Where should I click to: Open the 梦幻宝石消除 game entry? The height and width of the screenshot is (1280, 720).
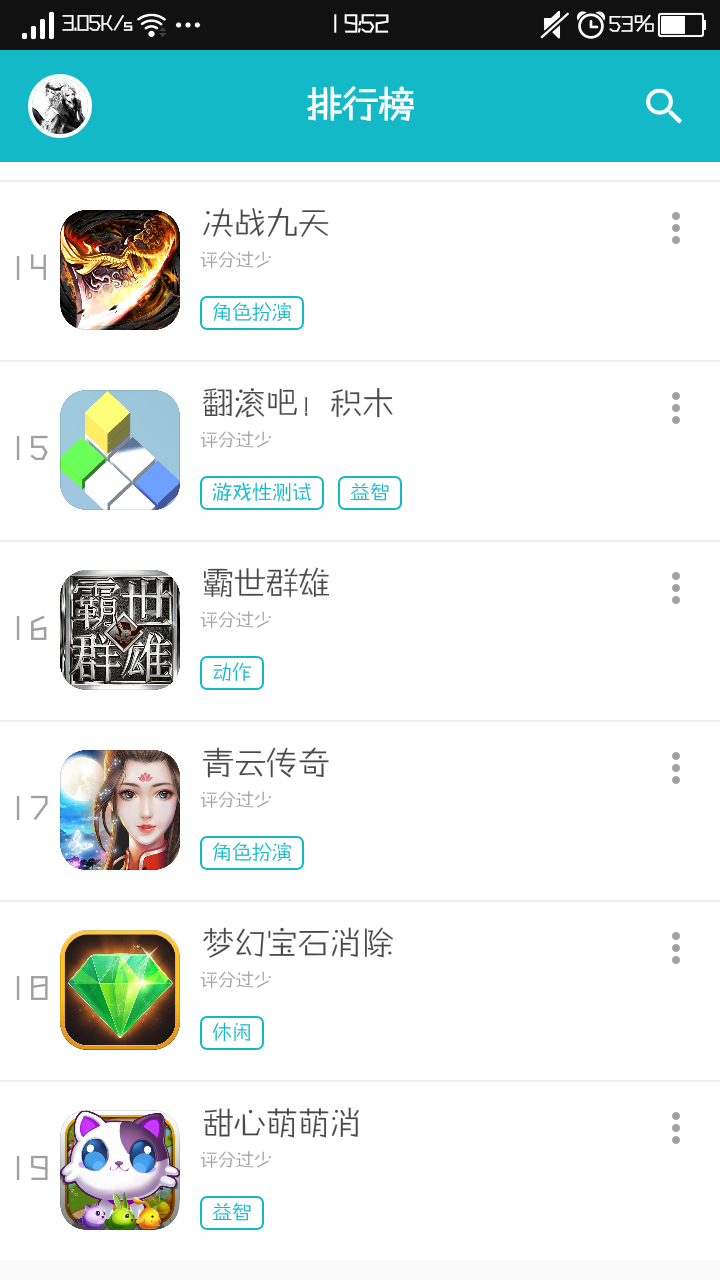point(297,944)
